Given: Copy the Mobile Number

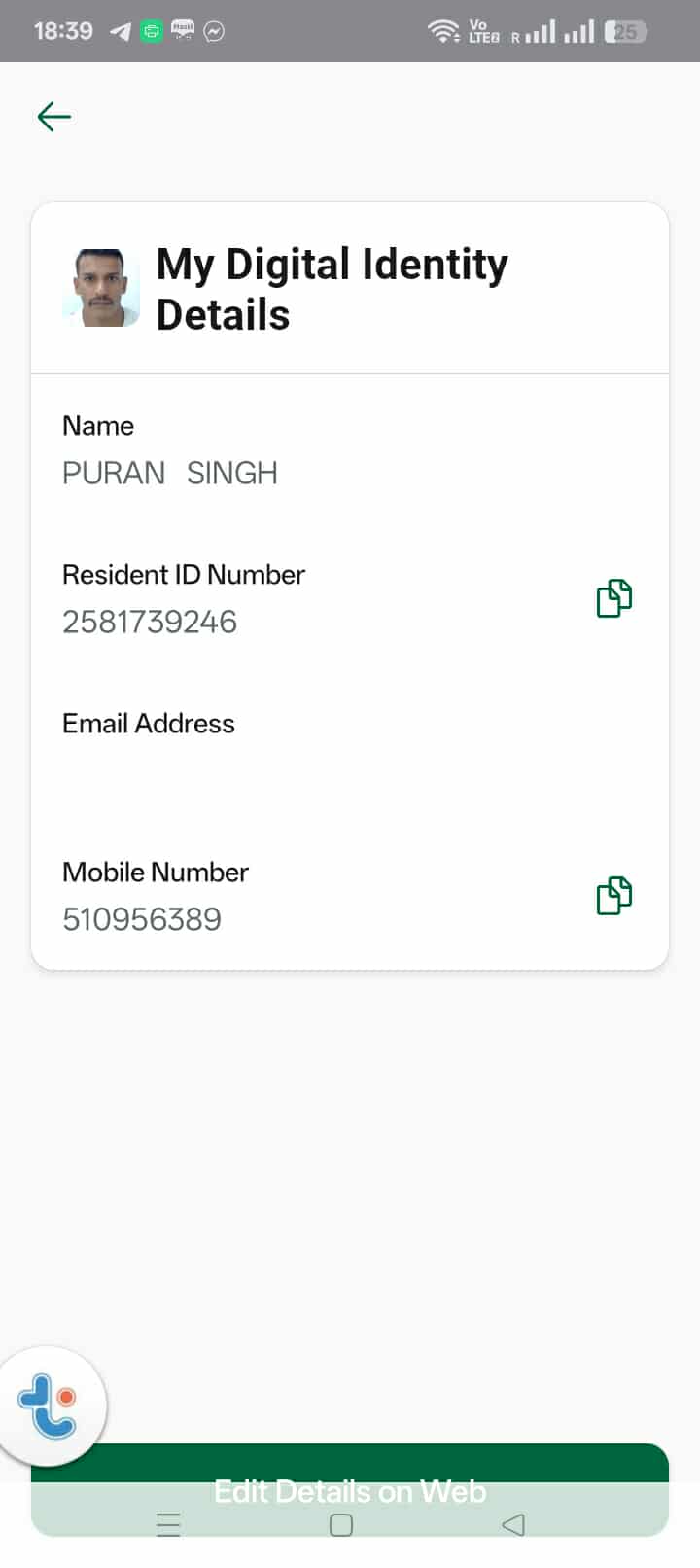Looking at the screenshot, I should [613, 896].
